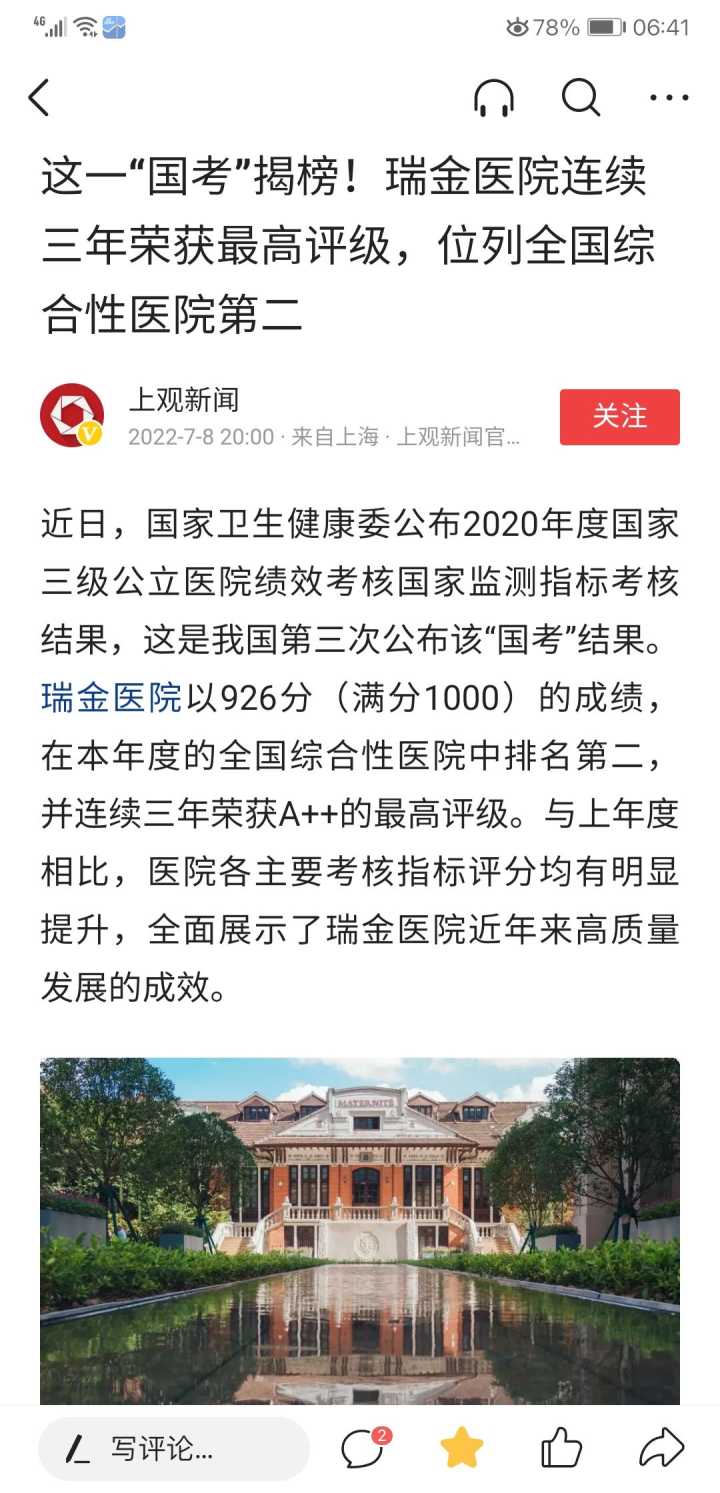This screenshot has width=720, height=1493.
Task: Like the article with thumbs-up icon
Action: (x=561, y=1448)
